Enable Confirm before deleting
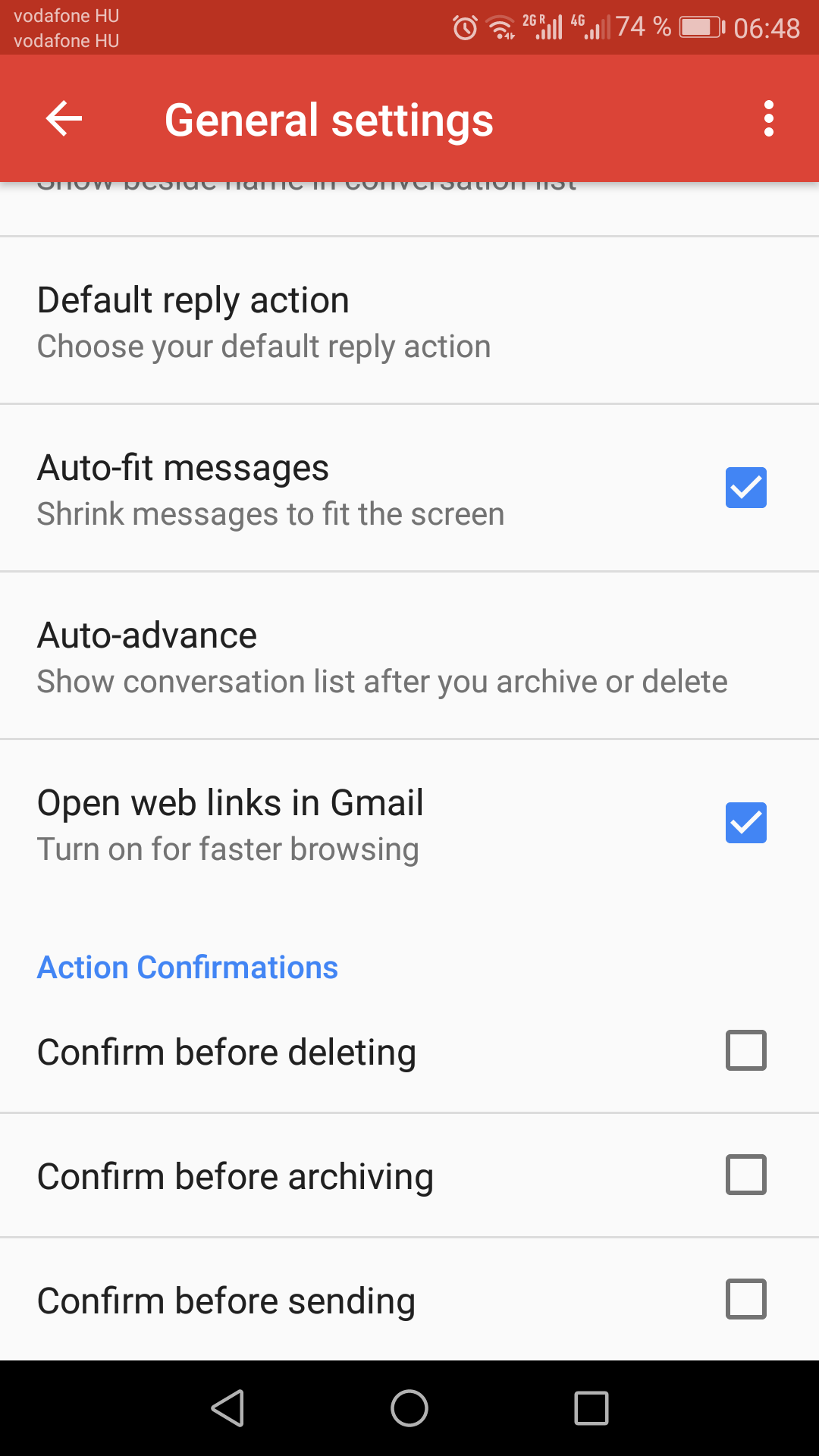 (x=746, y=1050)
